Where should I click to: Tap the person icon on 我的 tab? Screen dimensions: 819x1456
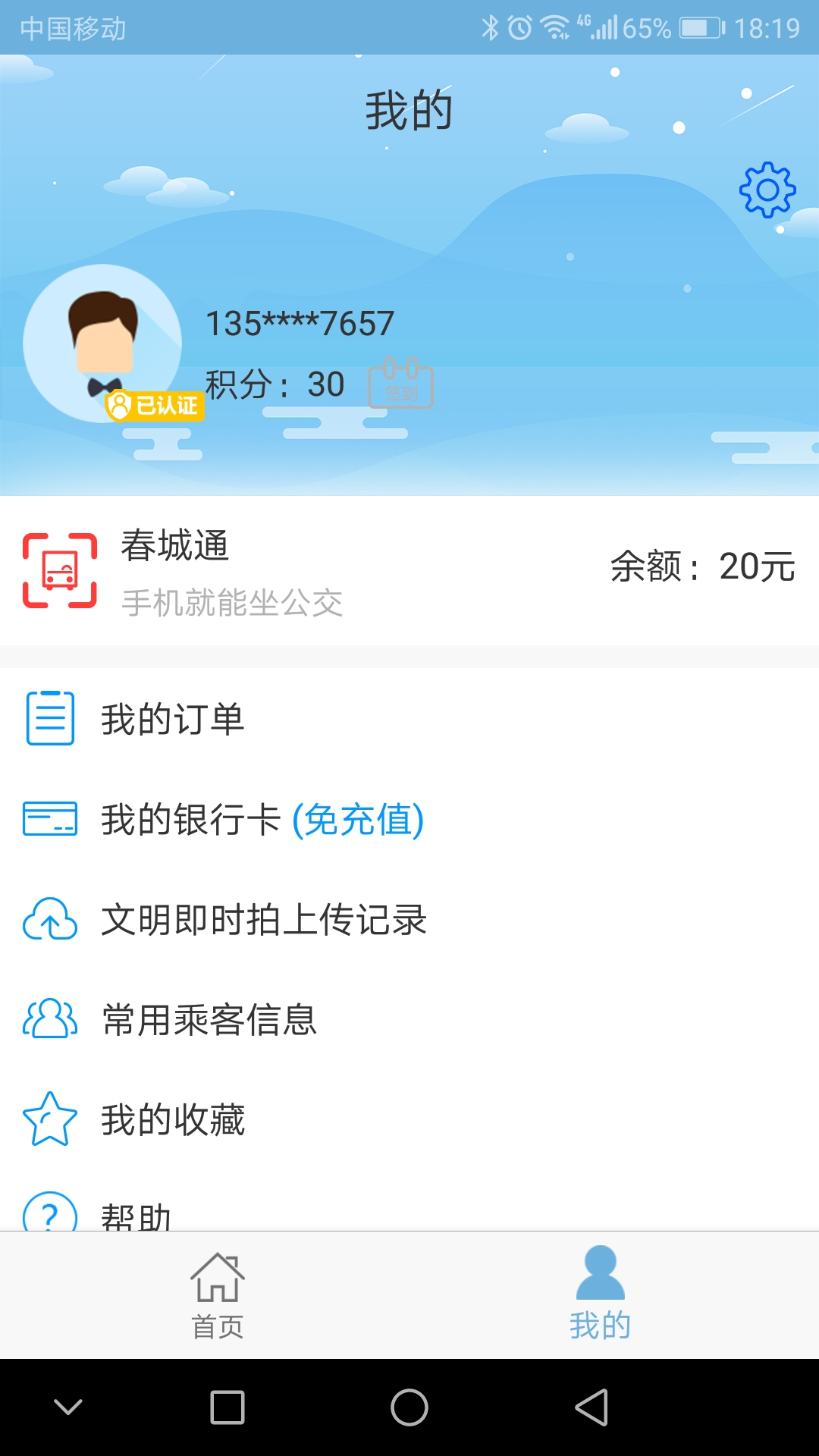[x=599, y=1274]
